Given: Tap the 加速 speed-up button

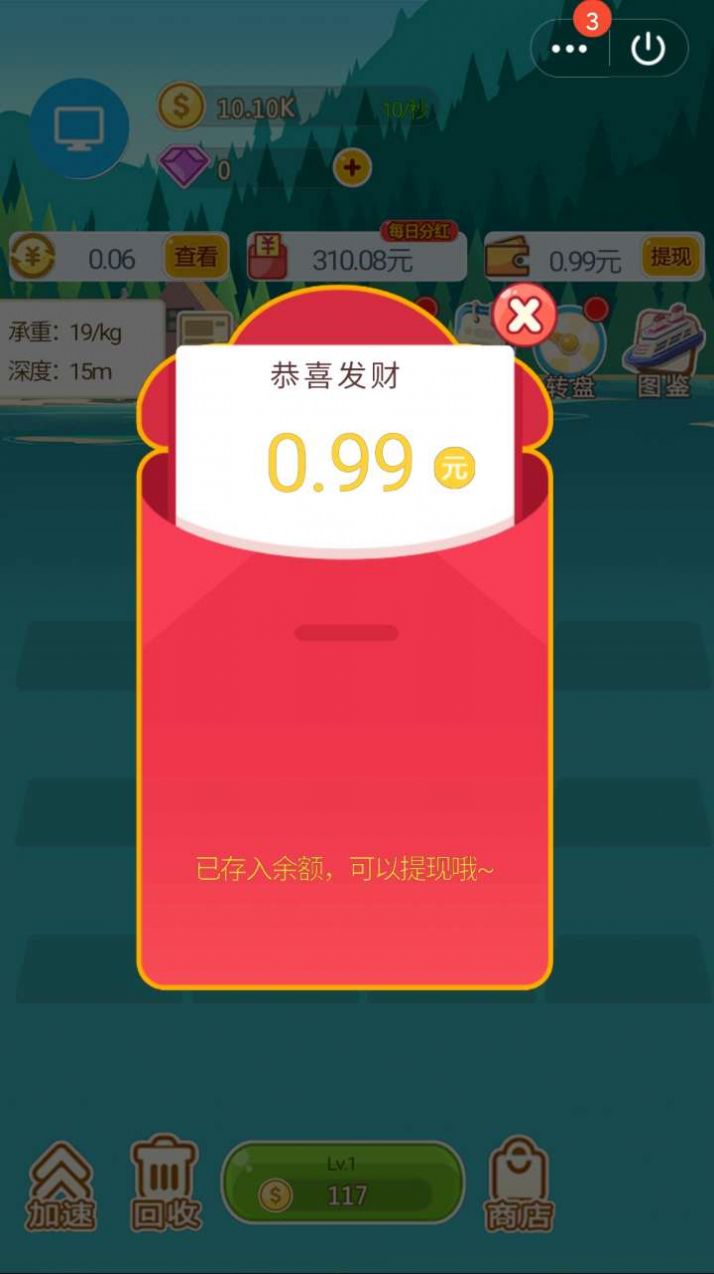Looking at the screenshot, I should click(62, 1185).
